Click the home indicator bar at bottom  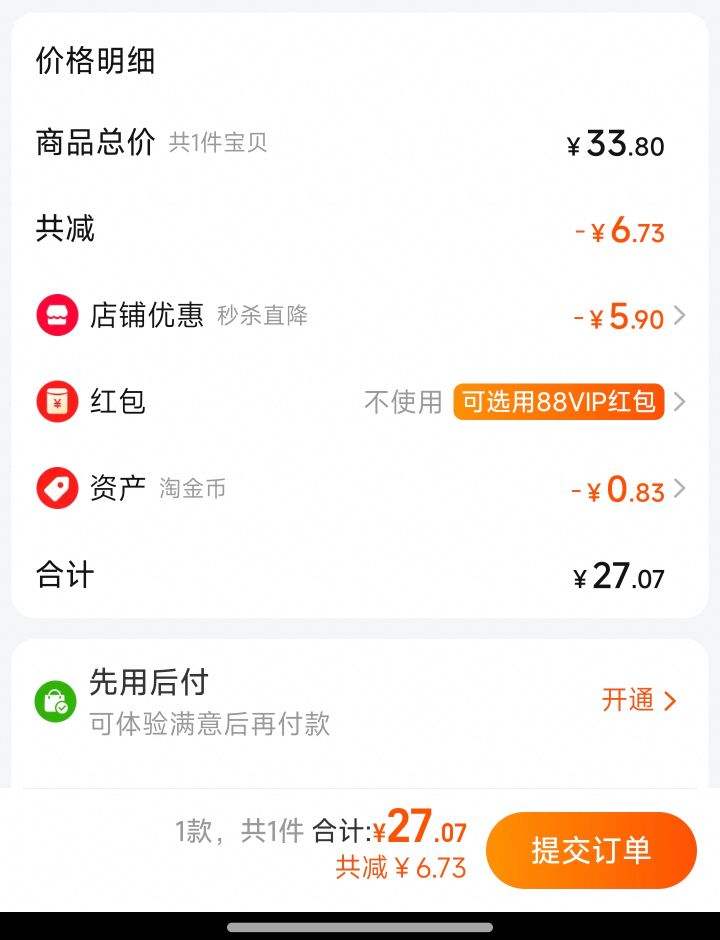click(x=360, y=924)
